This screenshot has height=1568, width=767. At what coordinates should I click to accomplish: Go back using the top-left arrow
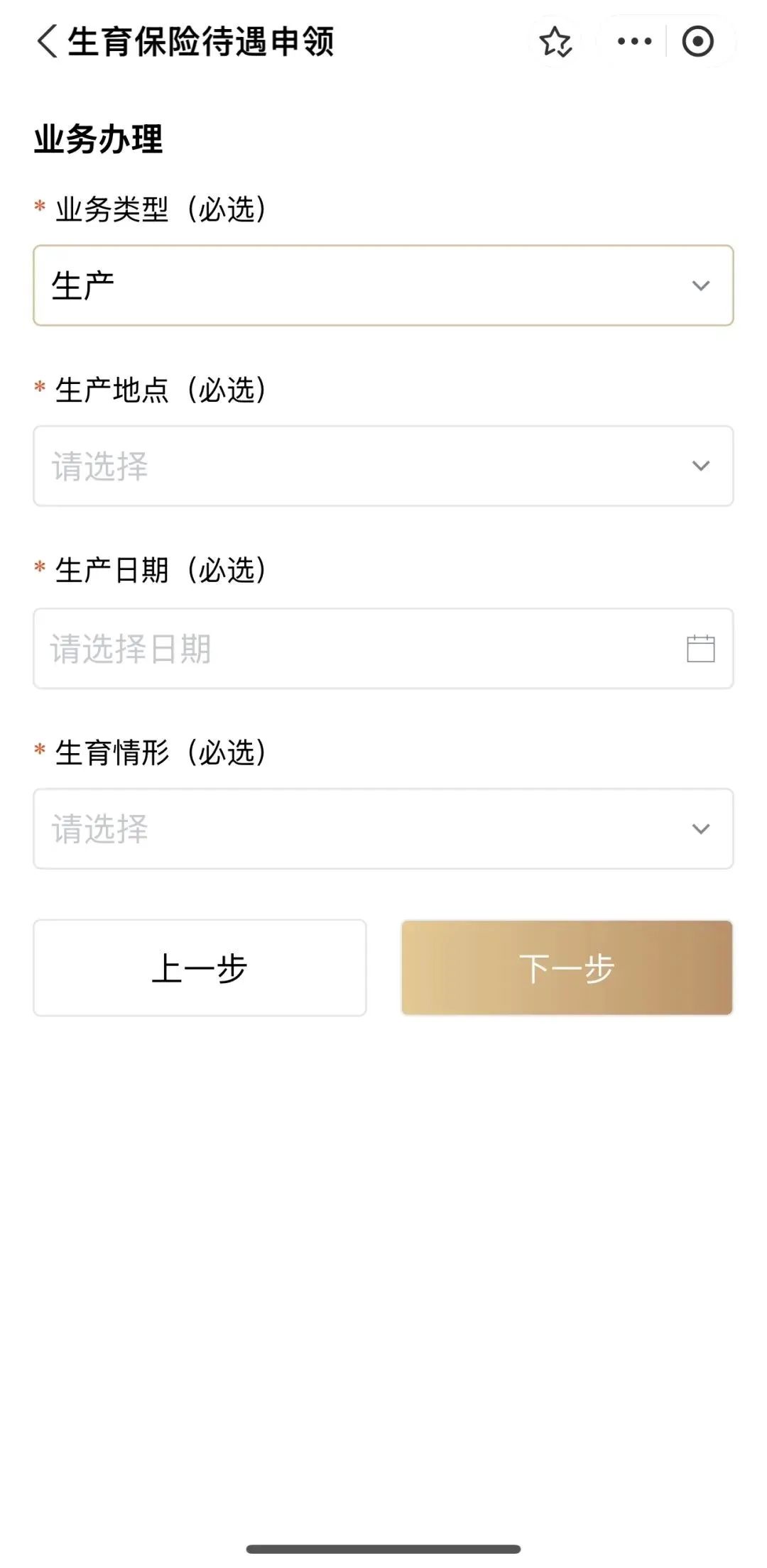point(47,41)
